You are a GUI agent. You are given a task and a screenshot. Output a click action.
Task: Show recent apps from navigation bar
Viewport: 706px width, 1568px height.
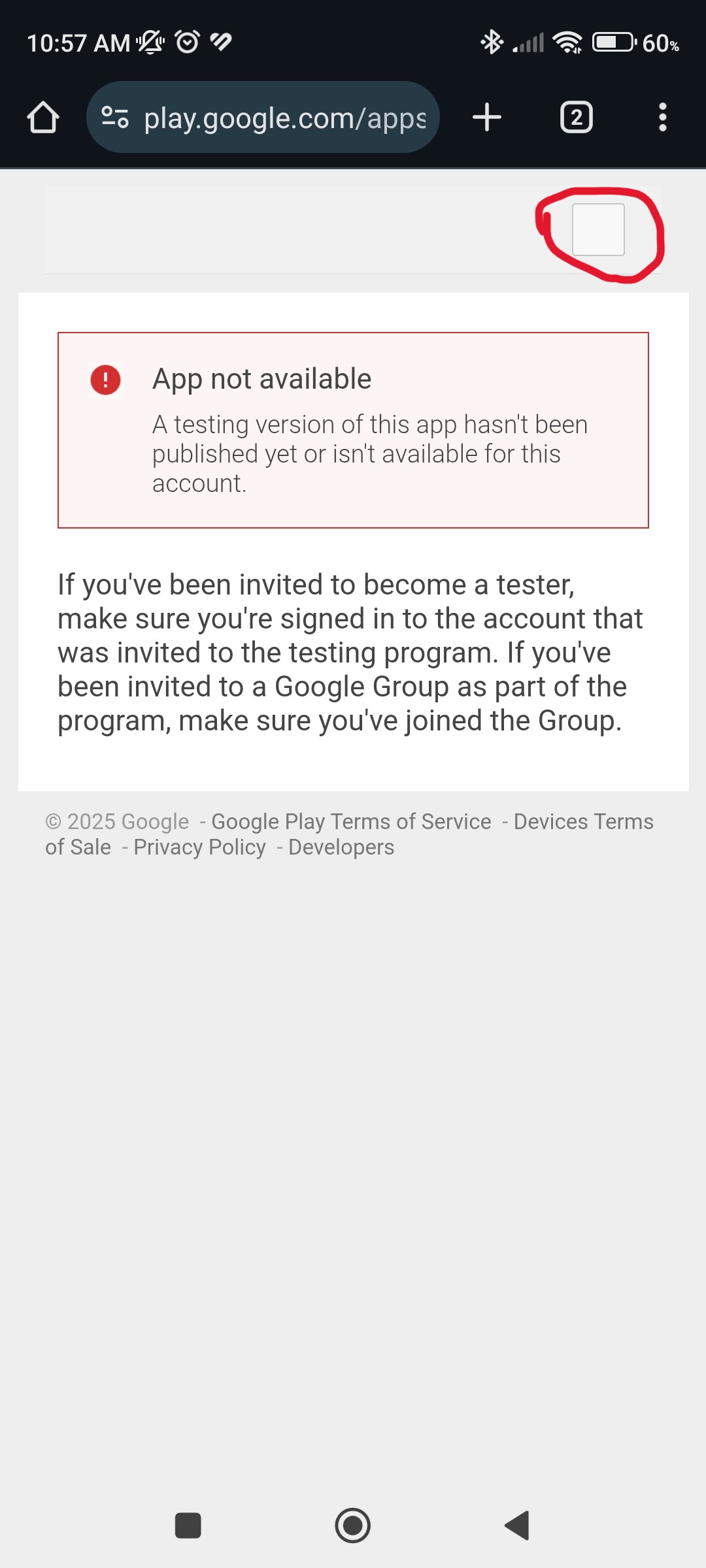[188, 1526]
